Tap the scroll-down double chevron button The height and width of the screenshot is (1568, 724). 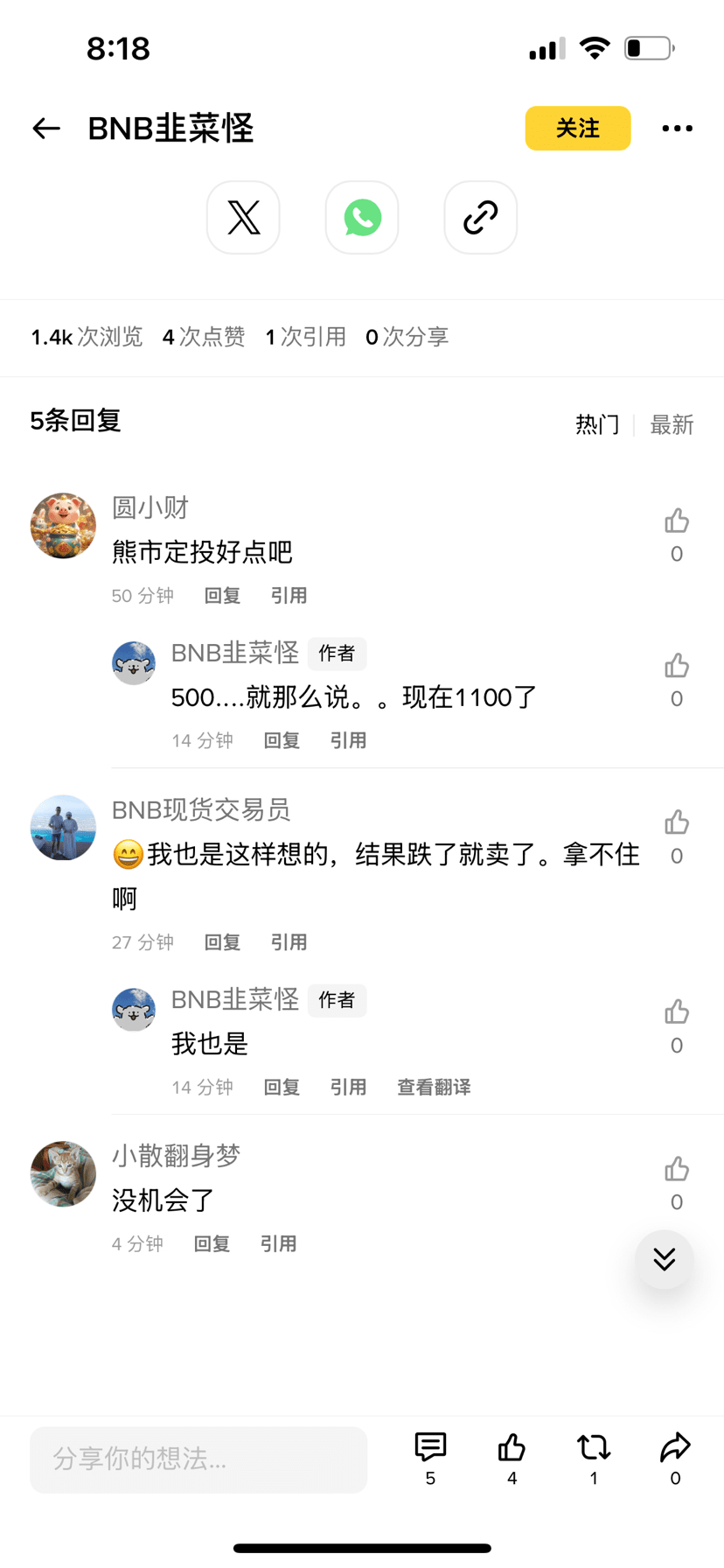pos(664,1259)
